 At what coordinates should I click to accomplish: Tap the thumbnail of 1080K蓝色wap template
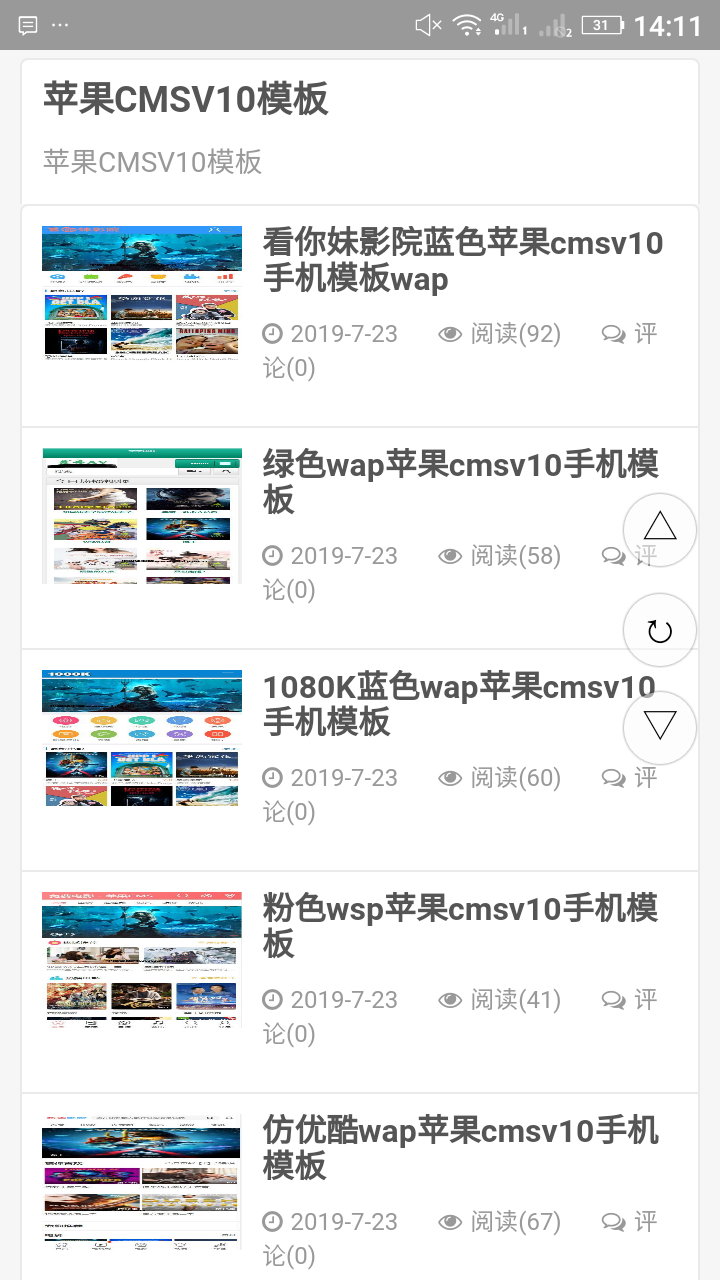(x=142, y=738)
